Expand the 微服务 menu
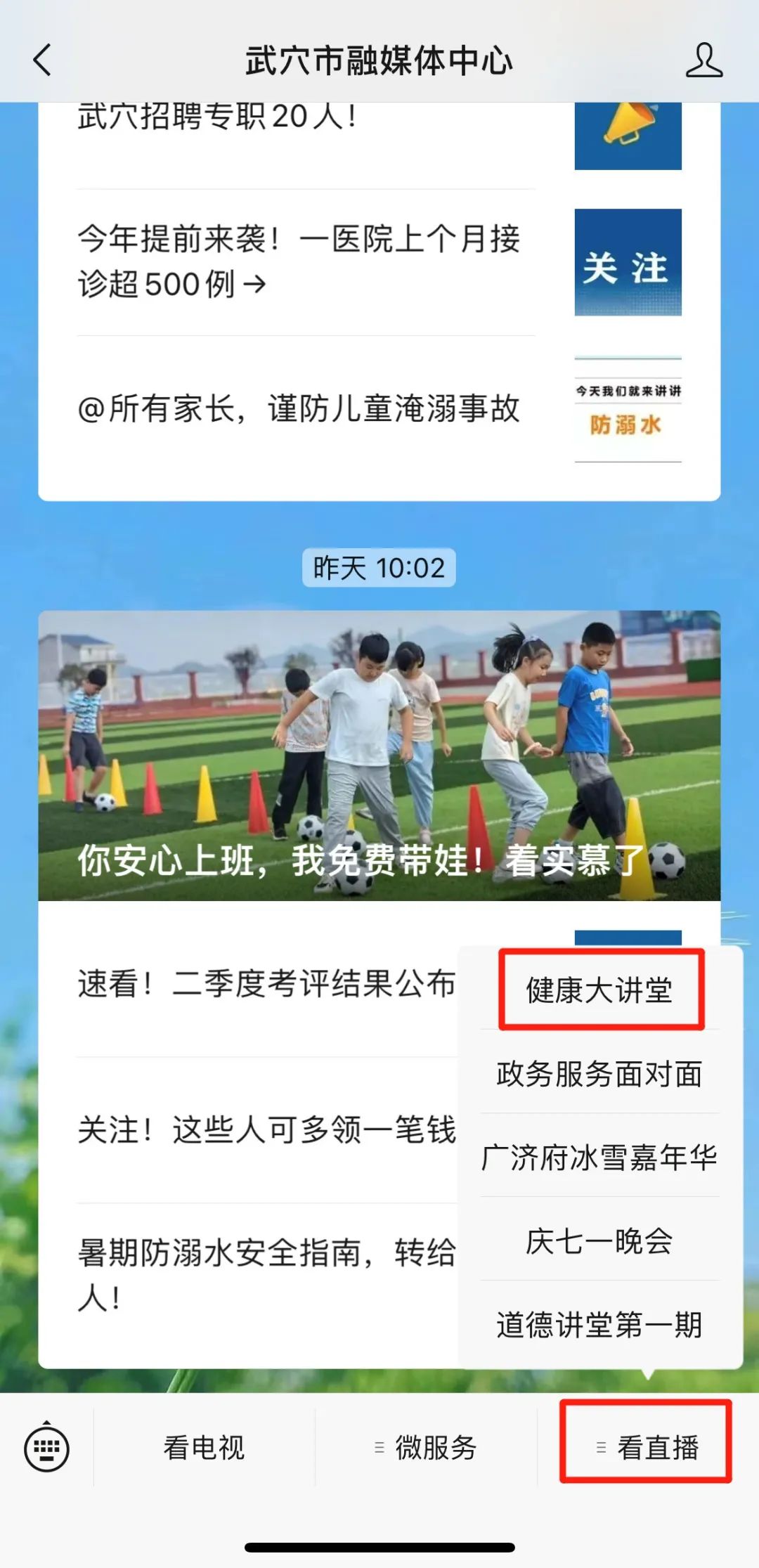 click(x=426, y=1448)
